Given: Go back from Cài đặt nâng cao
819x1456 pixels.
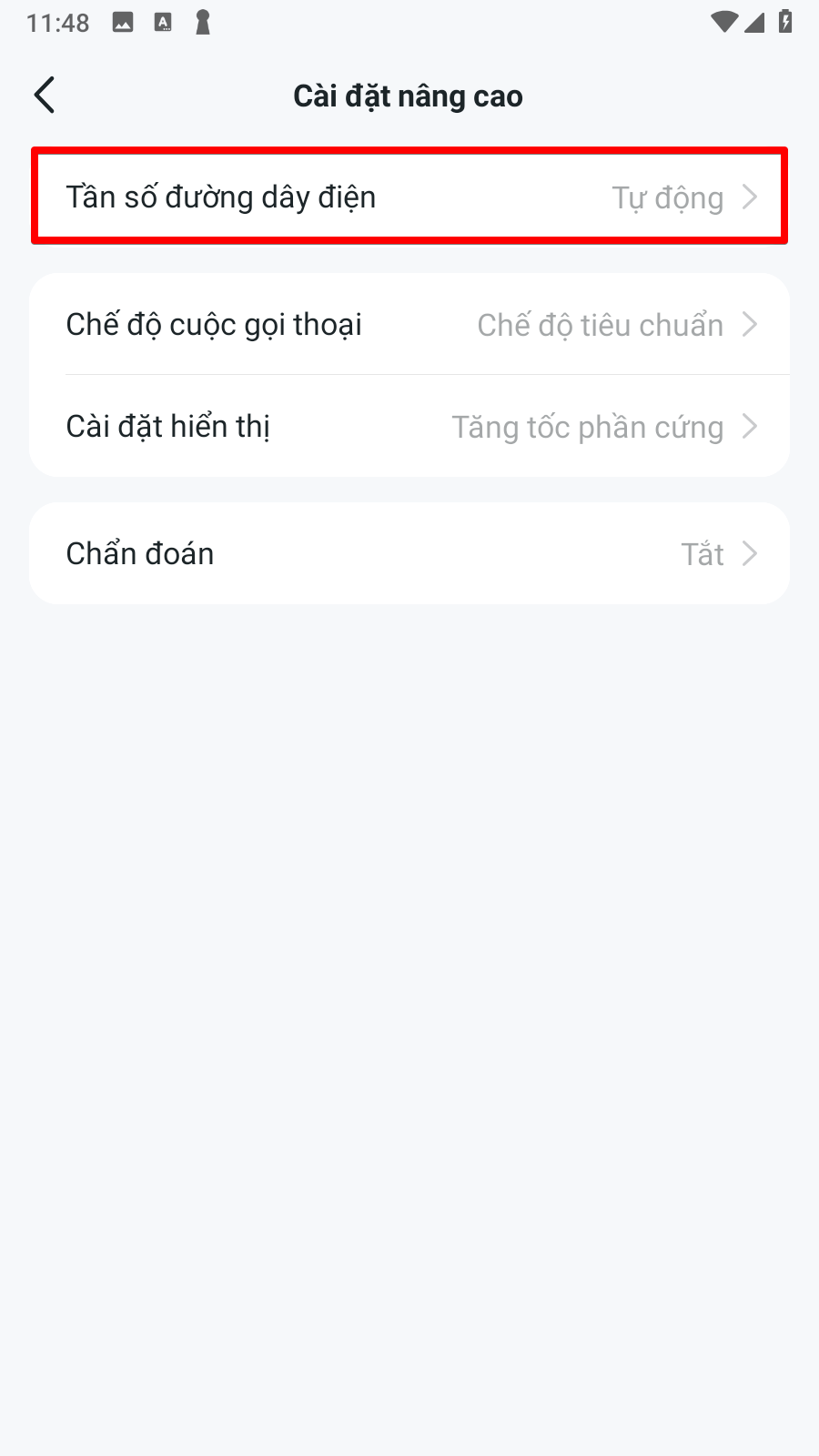Looking at the screenshot, I should pos(45,96).
